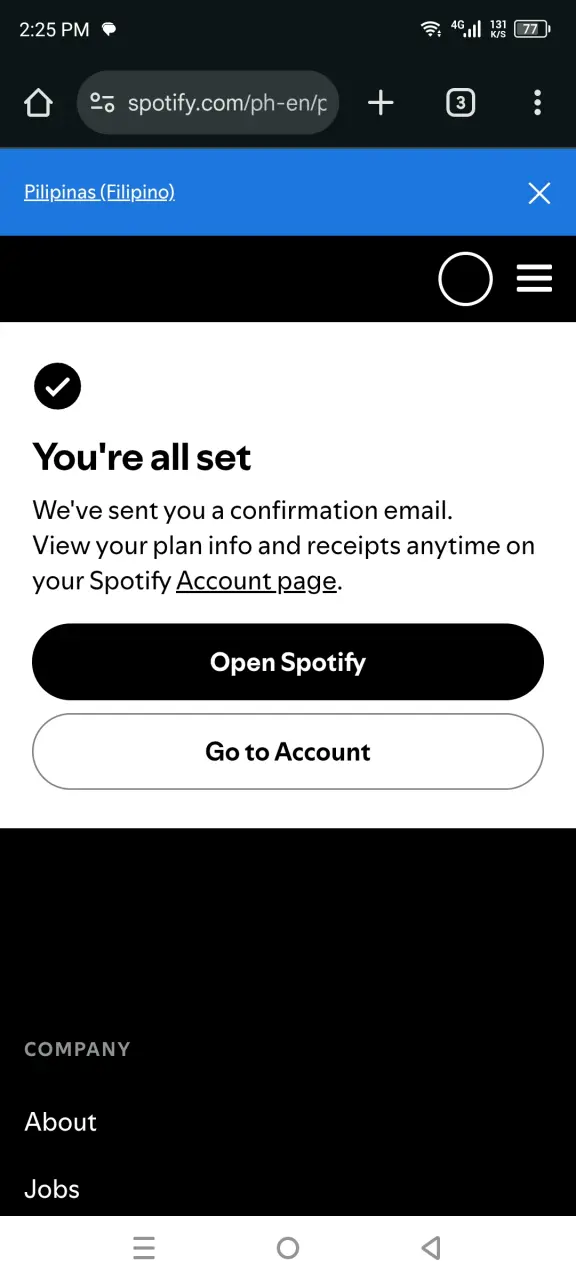Open the underlined Account page link
The width and height of the screenshot is (576, 1280).
[x=256, y=581]
